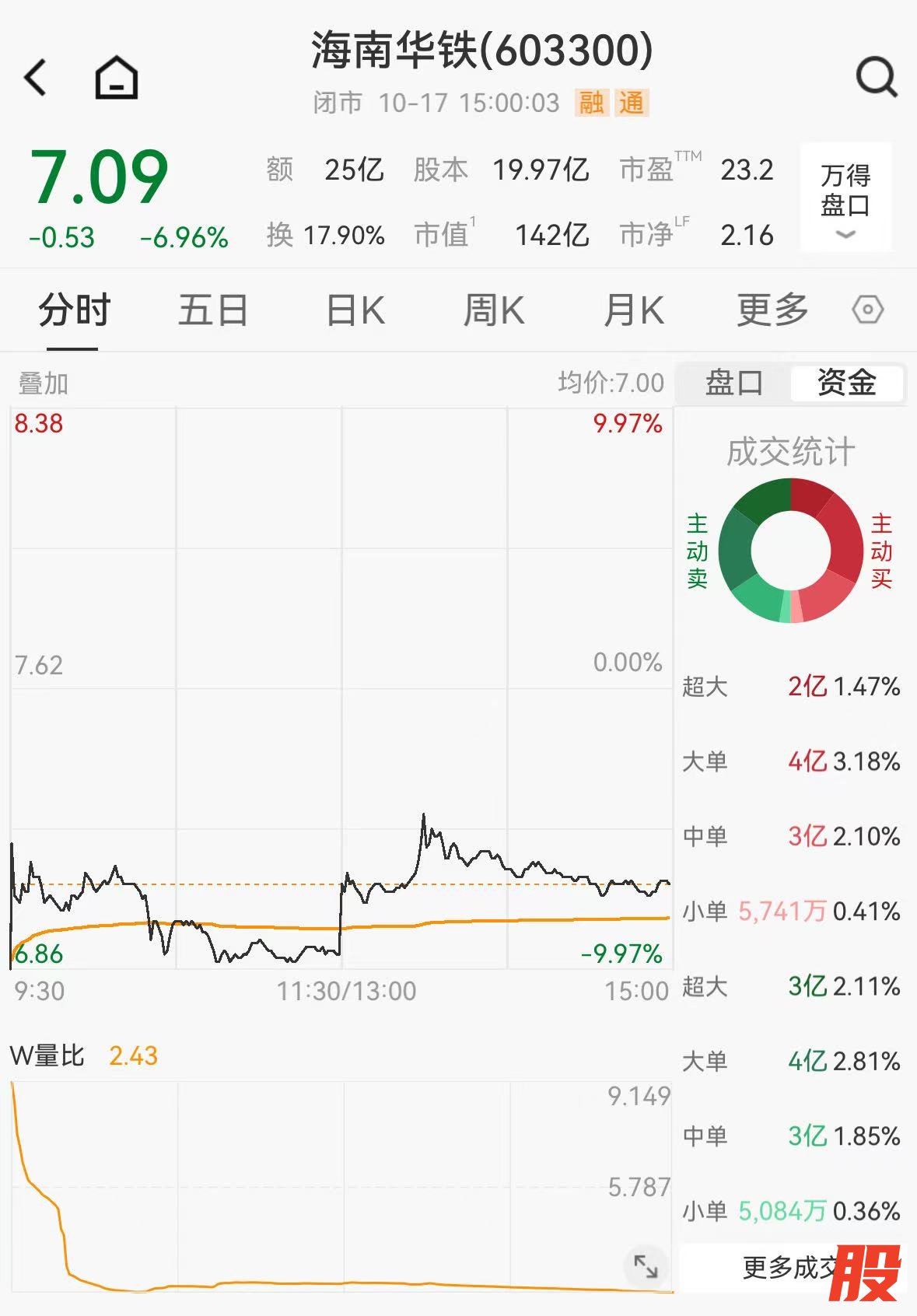
Task: Switch to the 分时 chart tab
Action: coord(74,311)
